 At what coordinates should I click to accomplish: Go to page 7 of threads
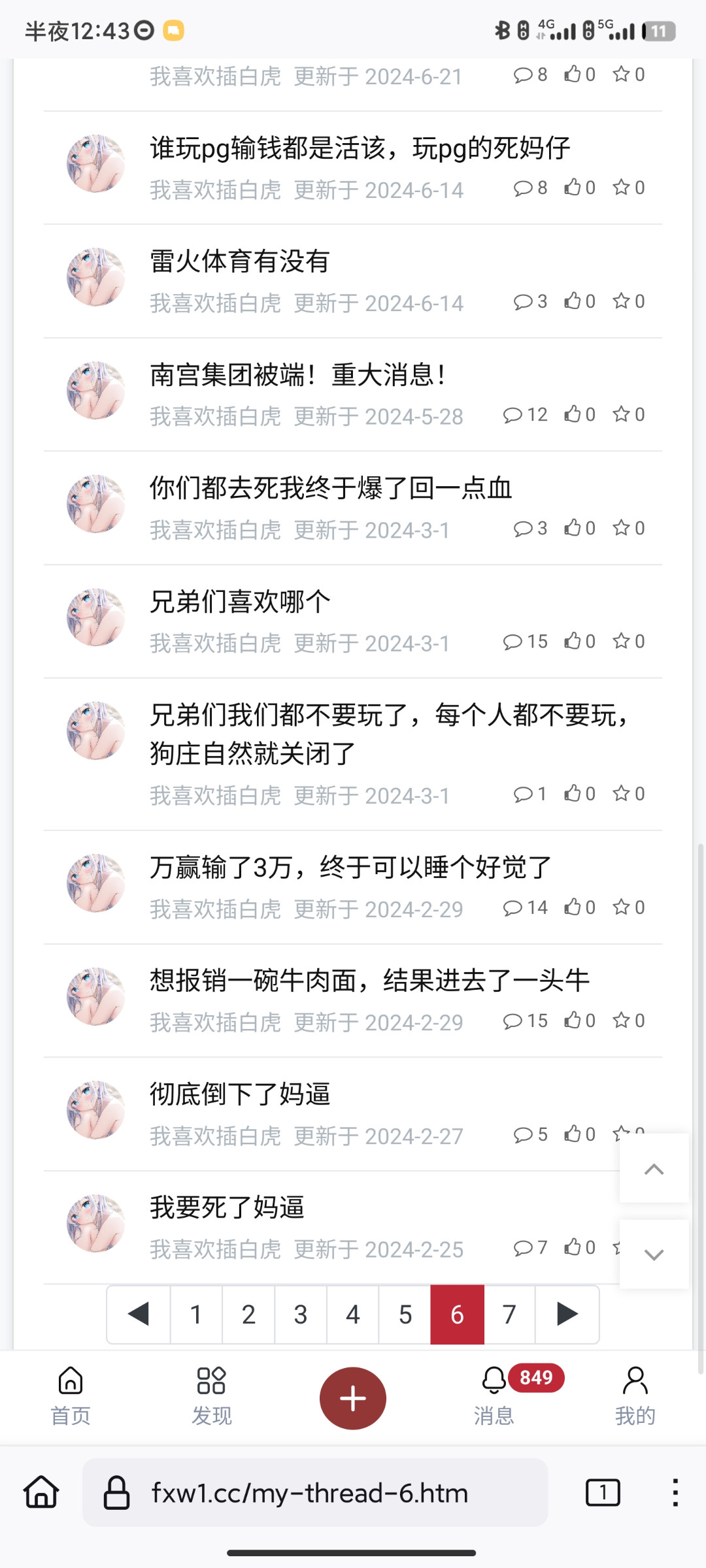click(509, 1314)
